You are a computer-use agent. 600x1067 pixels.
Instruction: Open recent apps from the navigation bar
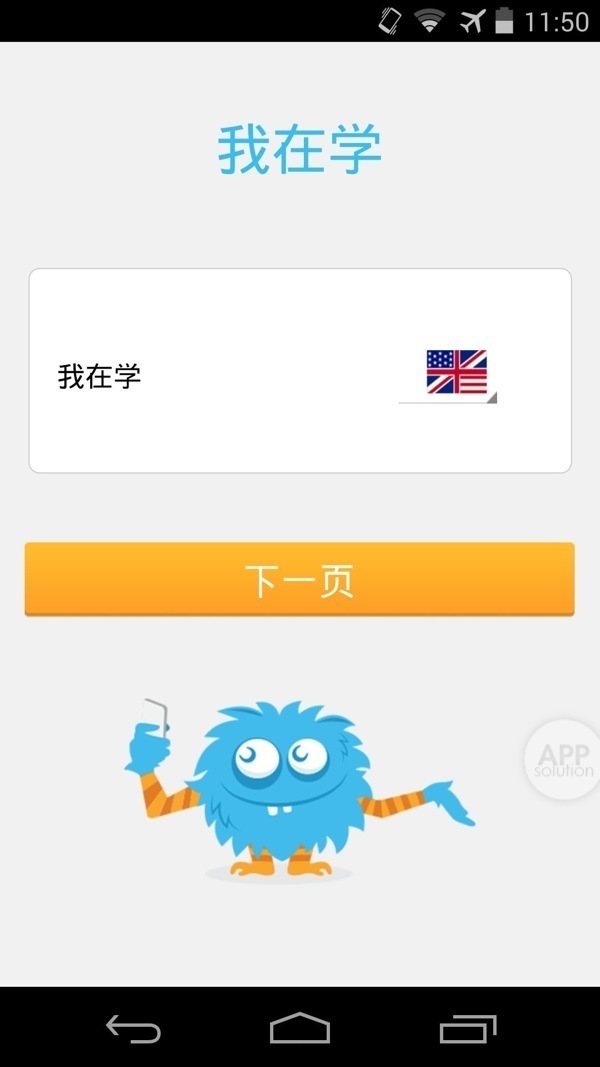(467, 1028)
